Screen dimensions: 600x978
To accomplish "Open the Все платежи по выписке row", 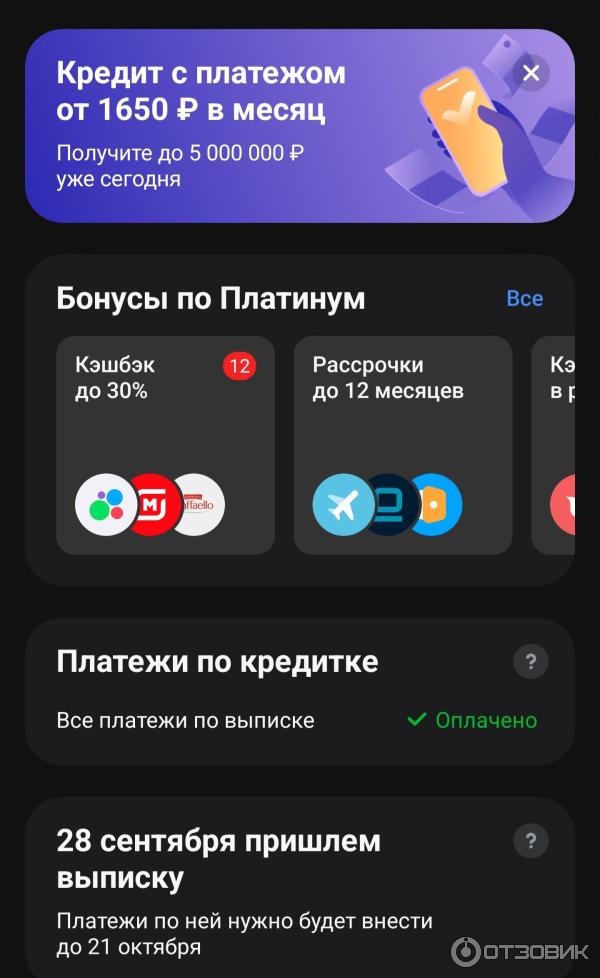I will 297,720.
